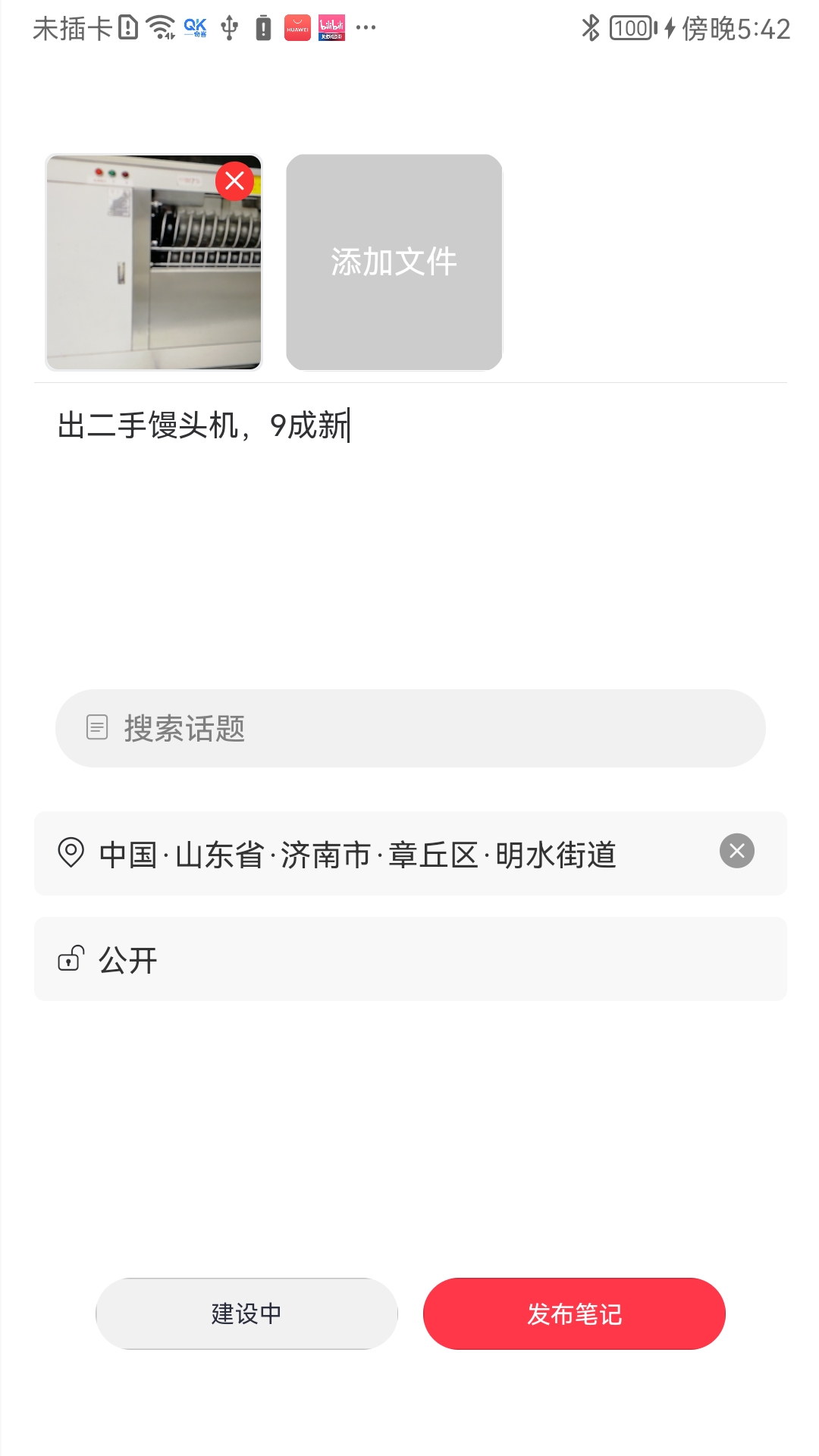Change the 公开 visibility setting
The height and width of the screenshot is (1456, 819).
[x=409, y=959]
